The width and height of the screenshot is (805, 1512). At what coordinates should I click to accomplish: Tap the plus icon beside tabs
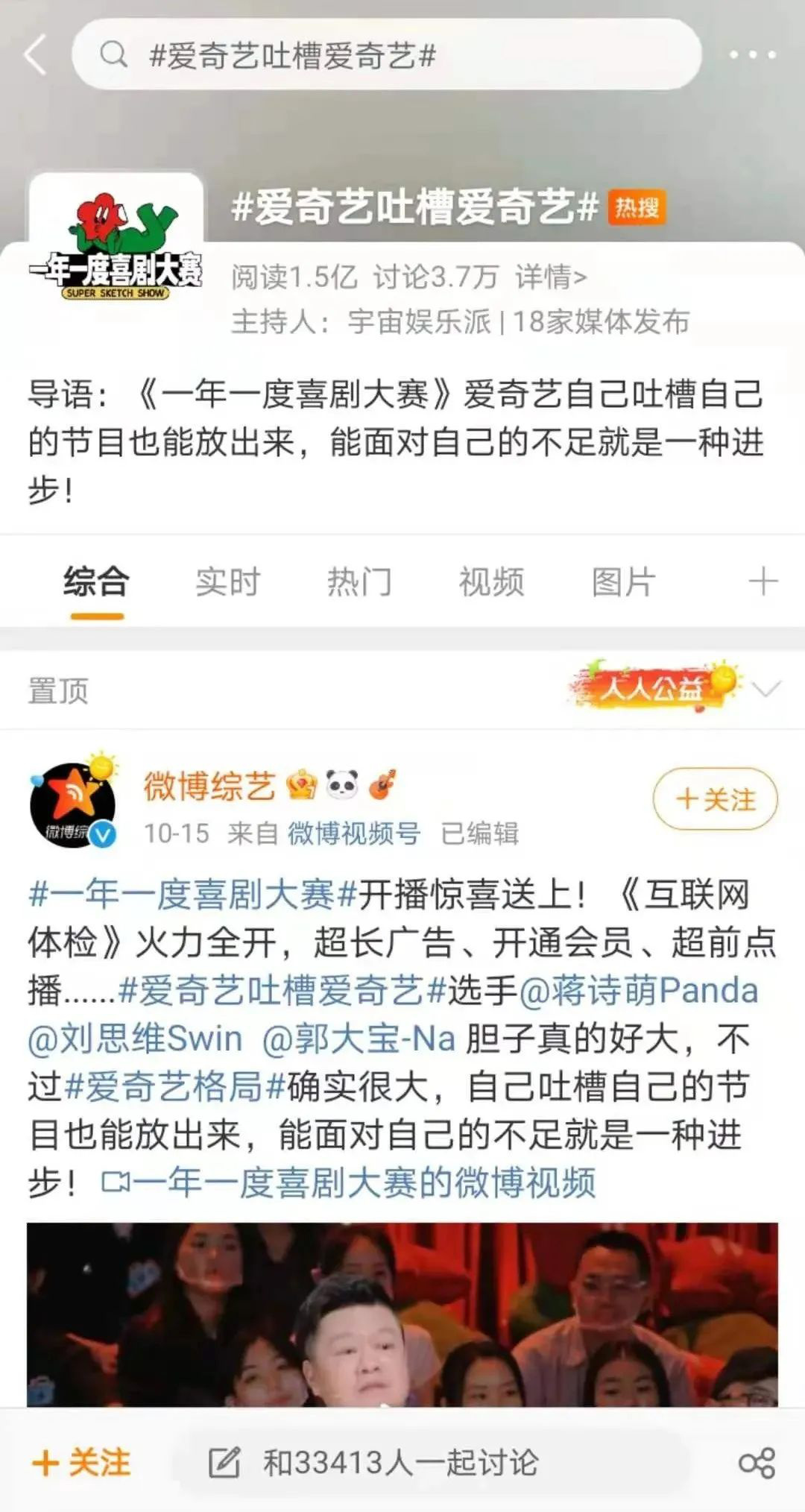pyautogui.click(x=763, y=582)
